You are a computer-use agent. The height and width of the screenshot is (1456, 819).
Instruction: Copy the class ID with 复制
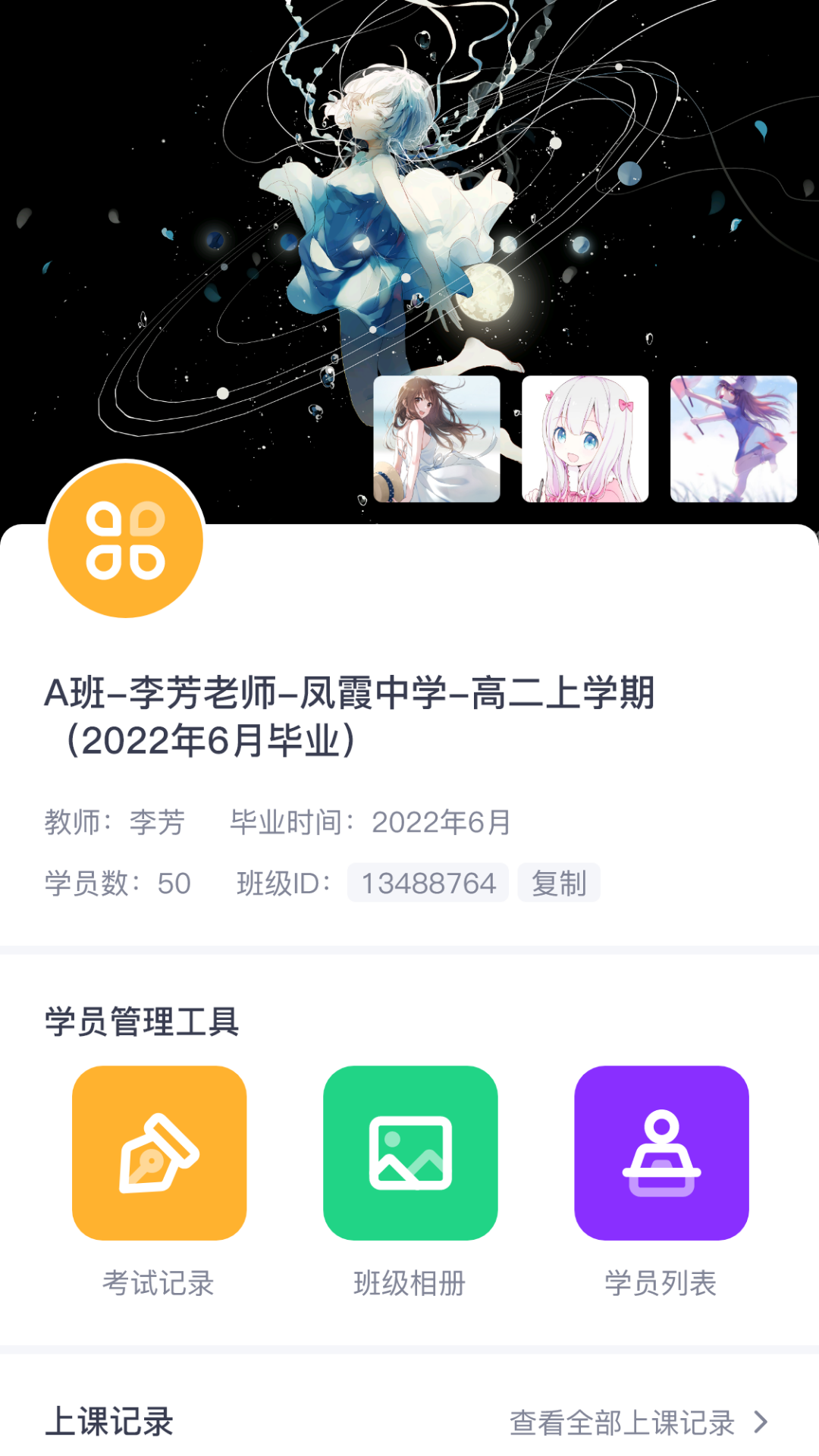[559, 883]
